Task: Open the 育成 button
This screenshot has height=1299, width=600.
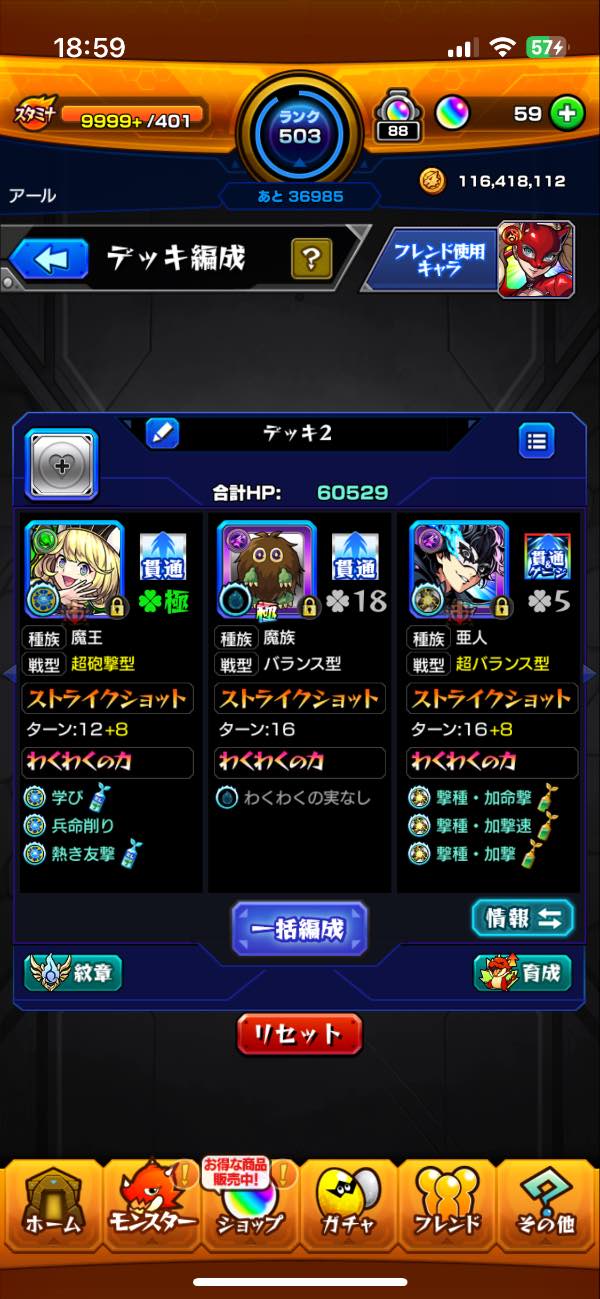Action: pos(522,972)
